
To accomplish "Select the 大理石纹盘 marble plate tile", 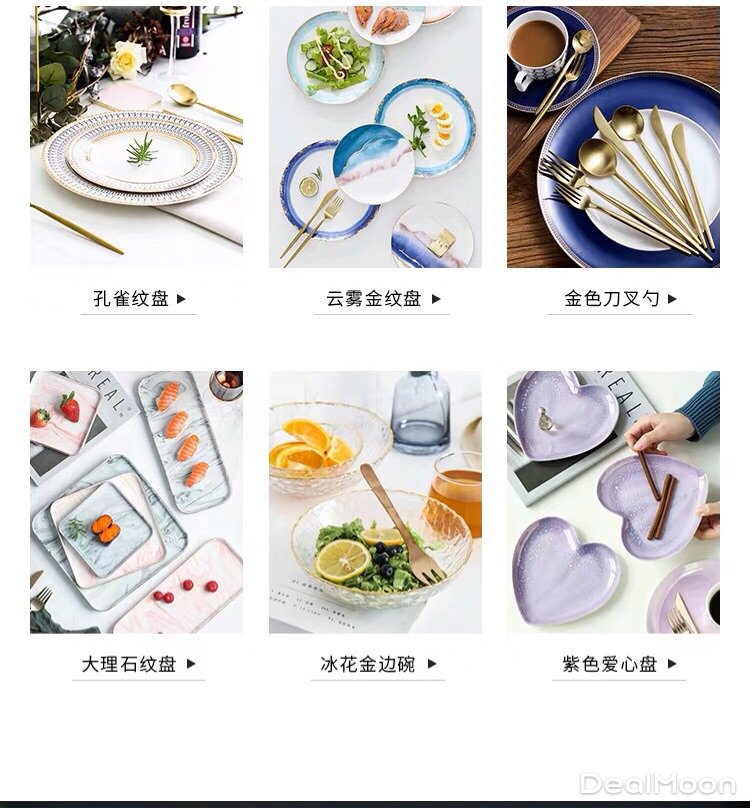I will pos(138,663).
